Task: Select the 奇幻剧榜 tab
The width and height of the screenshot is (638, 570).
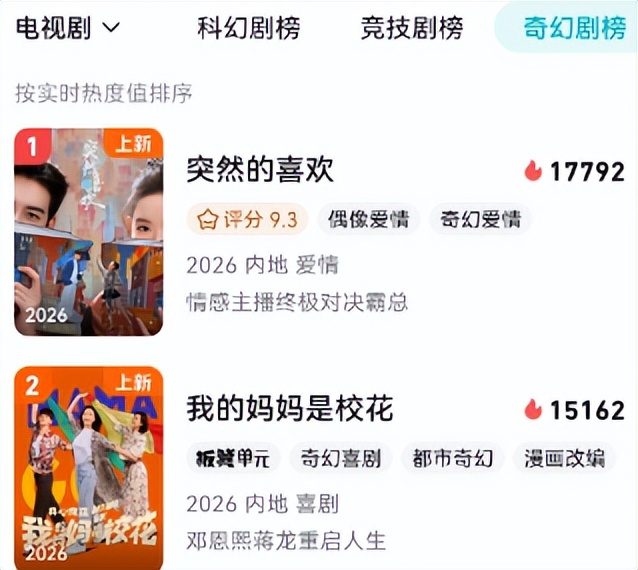Action: coord(574,28)
